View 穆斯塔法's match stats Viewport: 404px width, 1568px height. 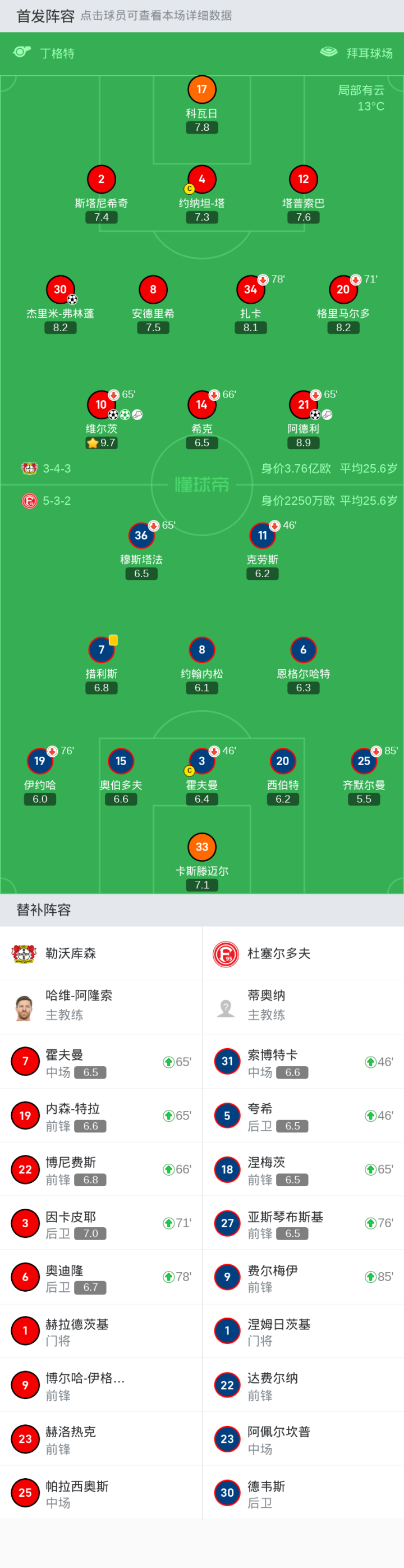(141, 536)
